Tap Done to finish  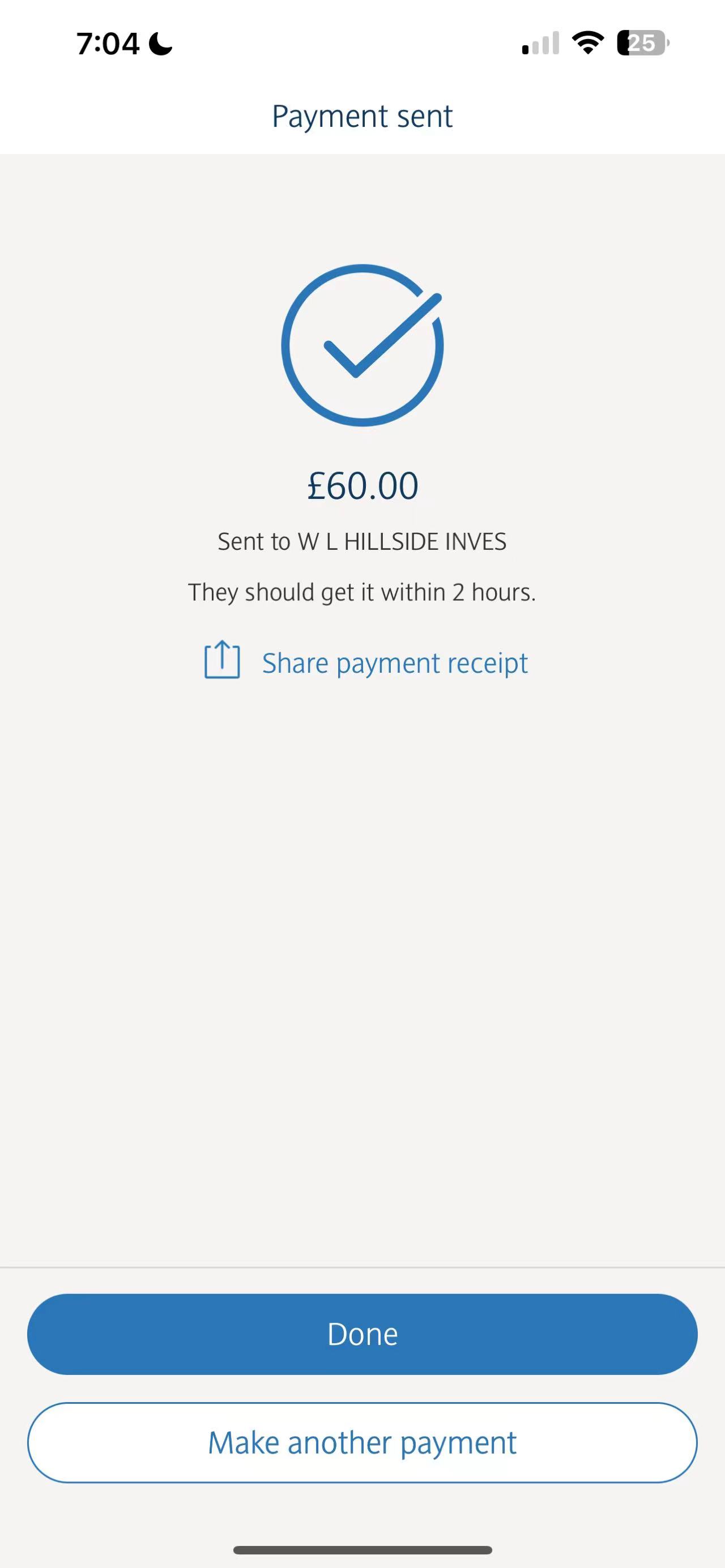362,1334
